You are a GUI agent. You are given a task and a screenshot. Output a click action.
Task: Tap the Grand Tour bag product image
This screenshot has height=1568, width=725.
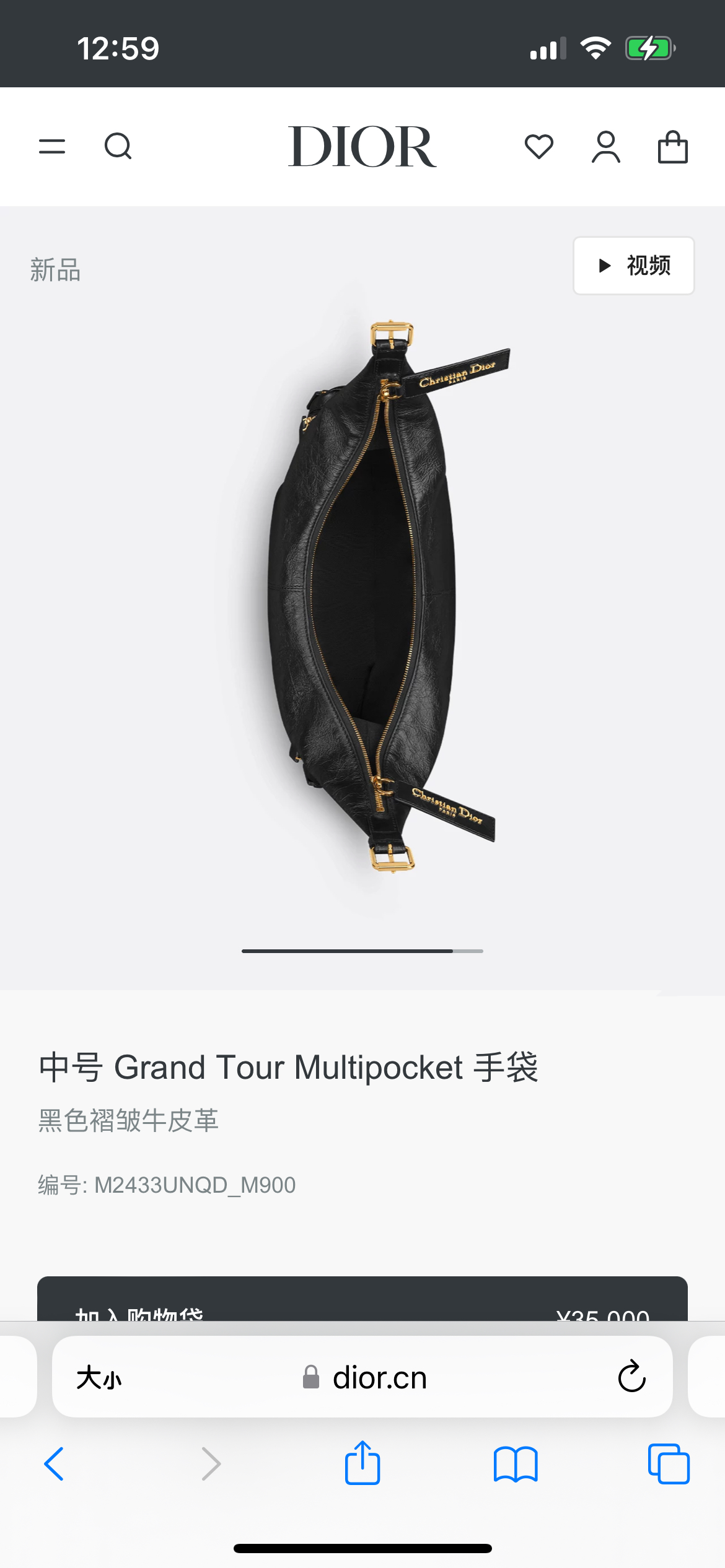[372, 595]
